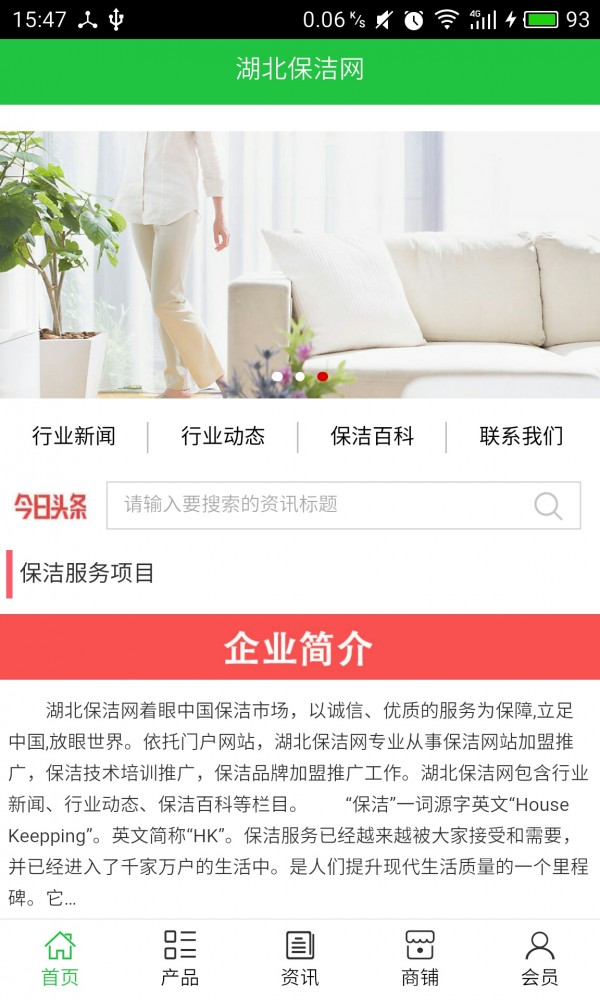Switch to the 资讯 tab
Screen dimensions: 600x1000
click(300, 958)
